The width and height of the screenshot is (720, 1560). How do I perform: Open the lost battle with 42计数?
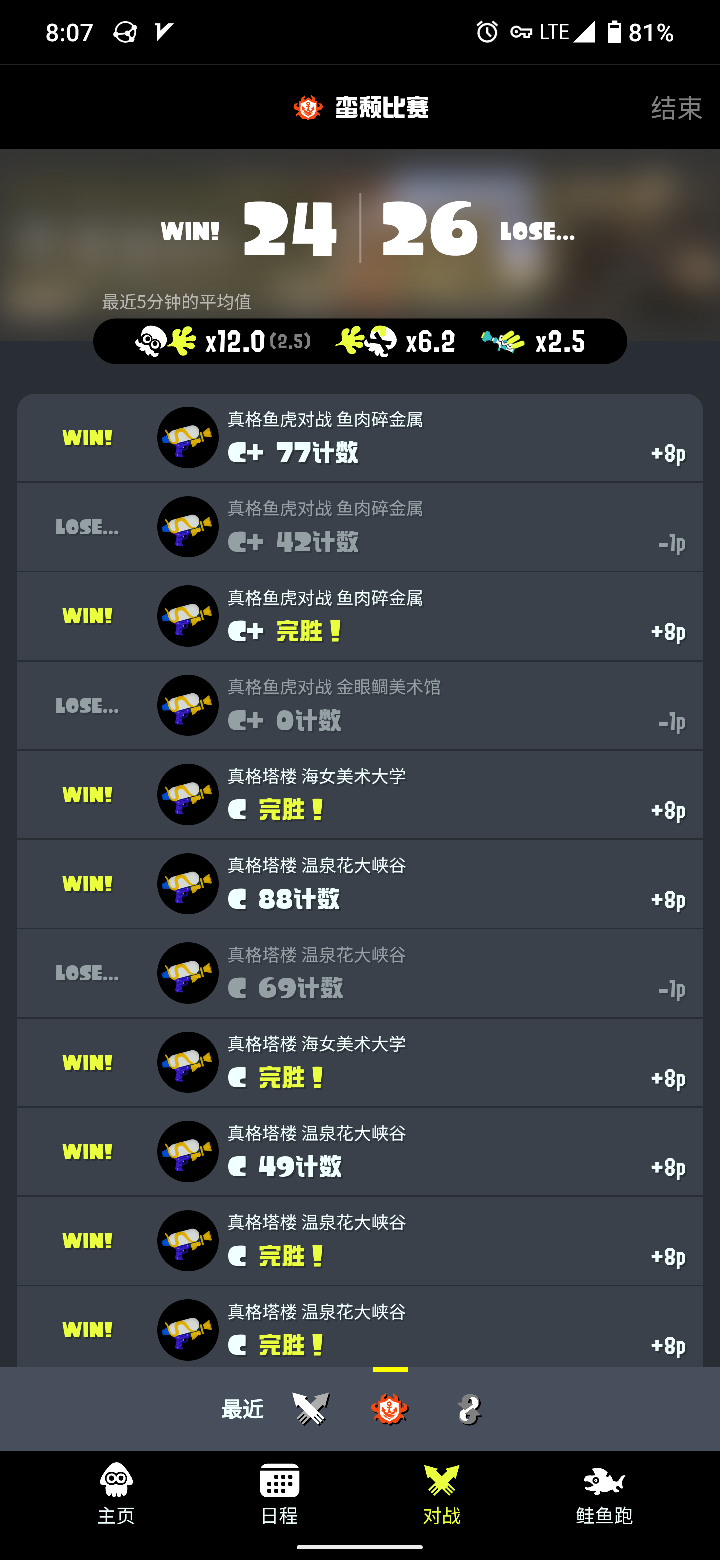360,527
